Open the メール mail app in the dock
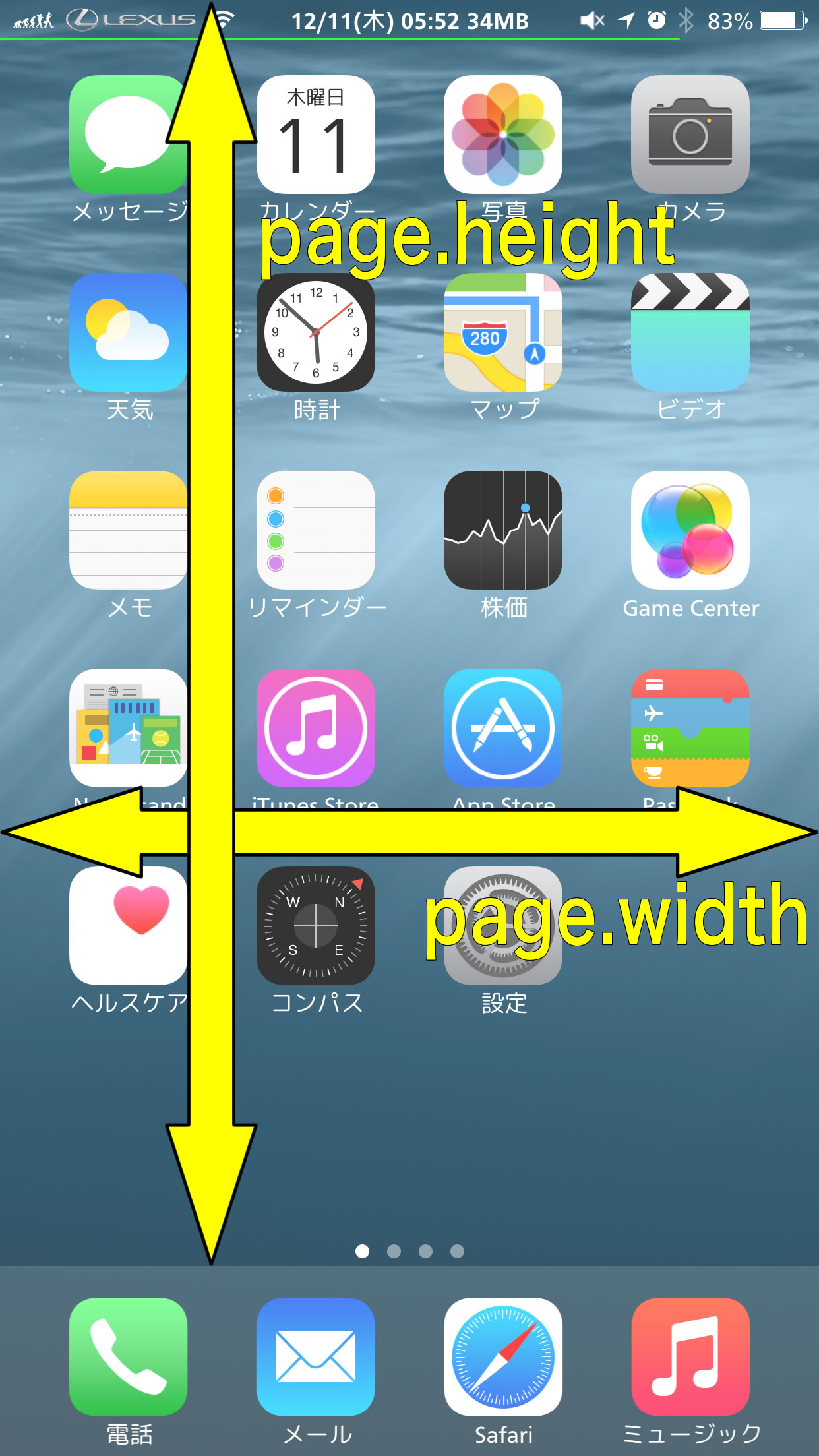The image size is (819, 1456). (316, 1357)
